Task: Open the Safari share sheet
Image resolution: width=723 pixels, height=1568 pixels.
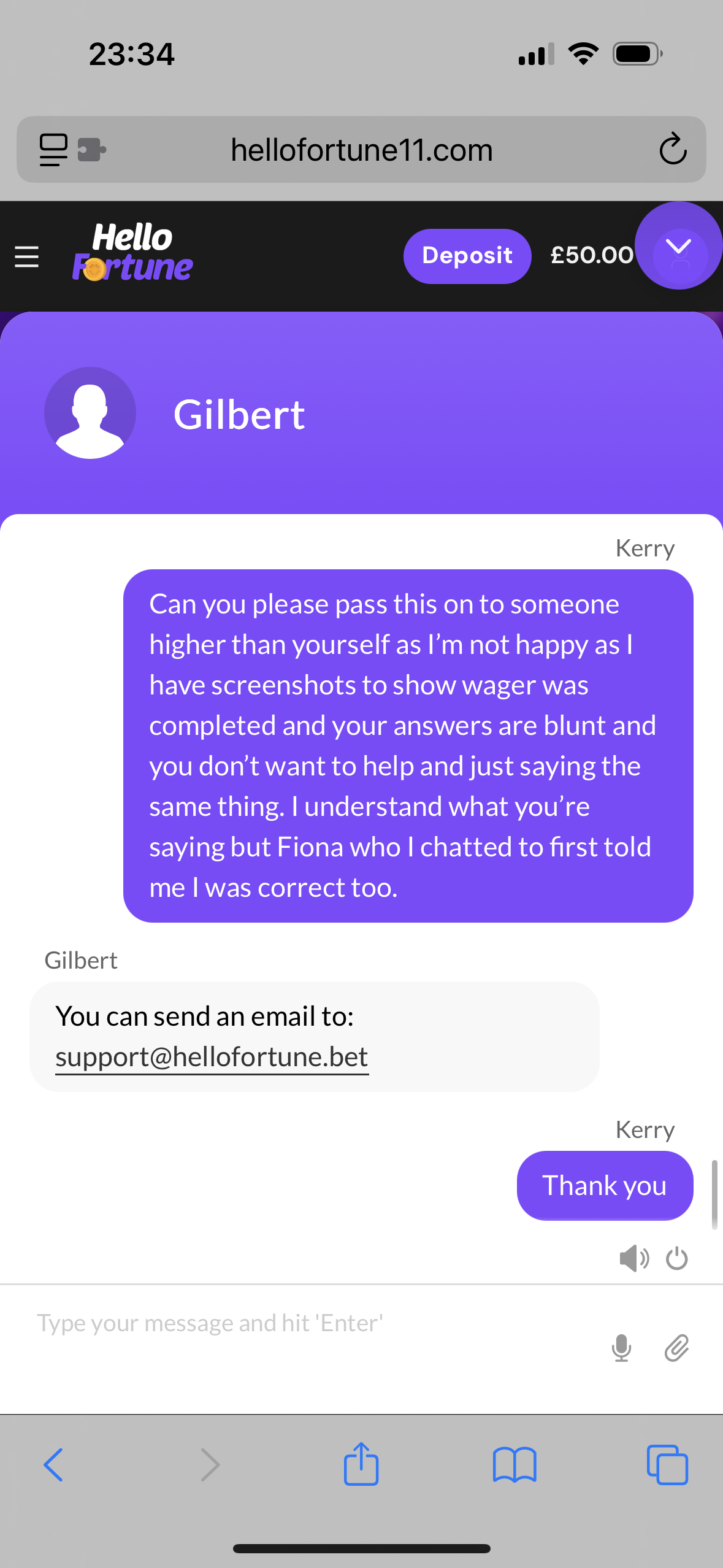Action: coord(361,1464)
